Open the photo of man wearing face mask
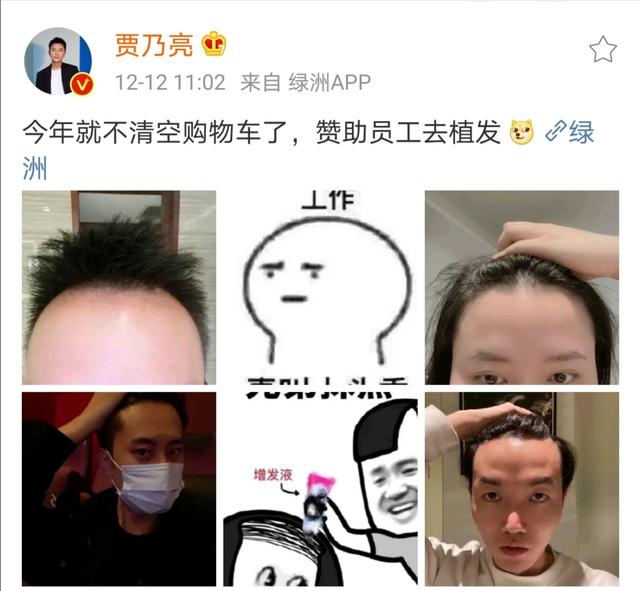Image resolution: width=640 pixels, height=591 pixels. tap(119, 488)
